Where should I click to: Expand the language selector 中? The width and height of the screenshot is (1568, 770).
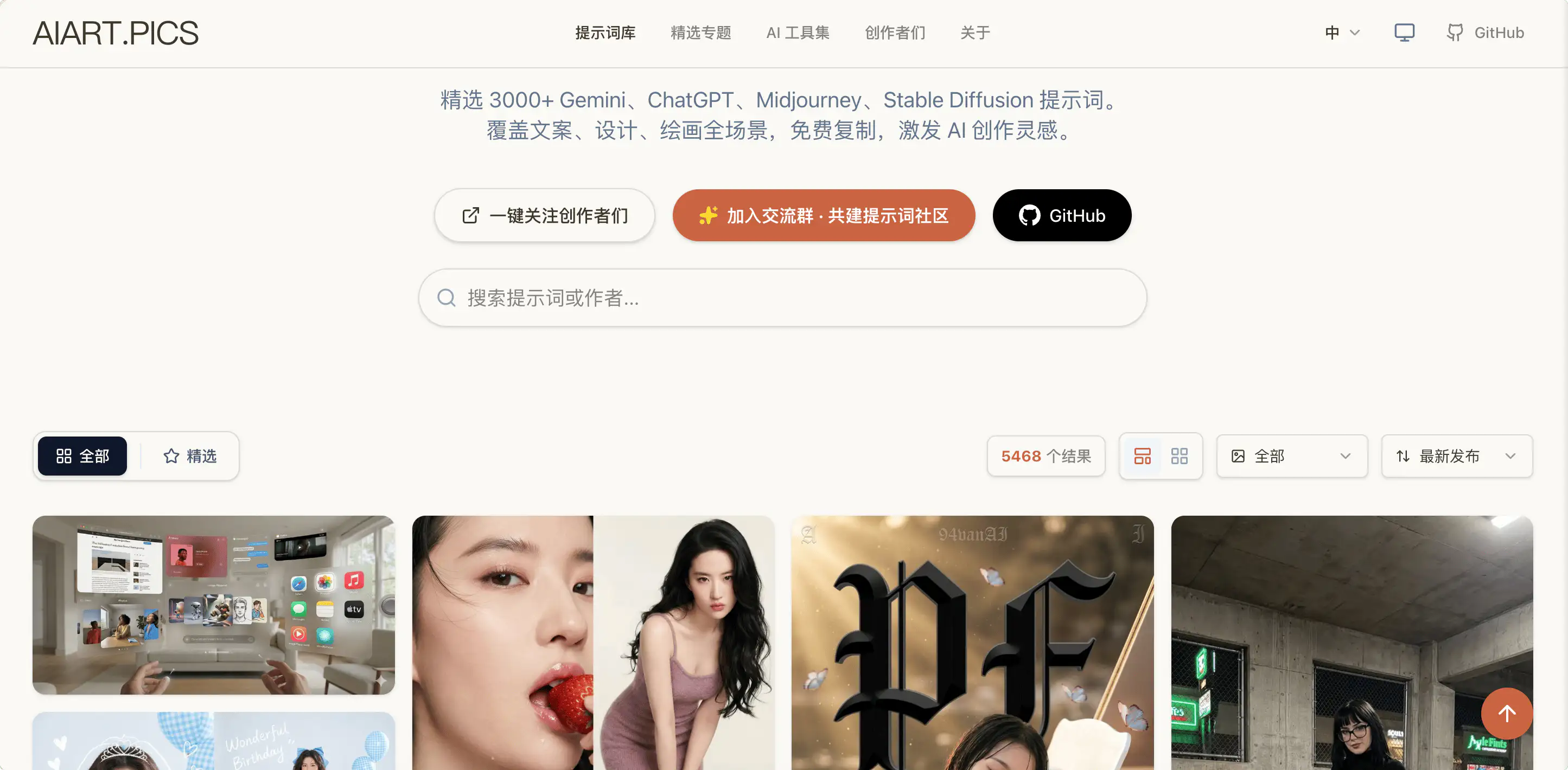[x=1342, y=33]
